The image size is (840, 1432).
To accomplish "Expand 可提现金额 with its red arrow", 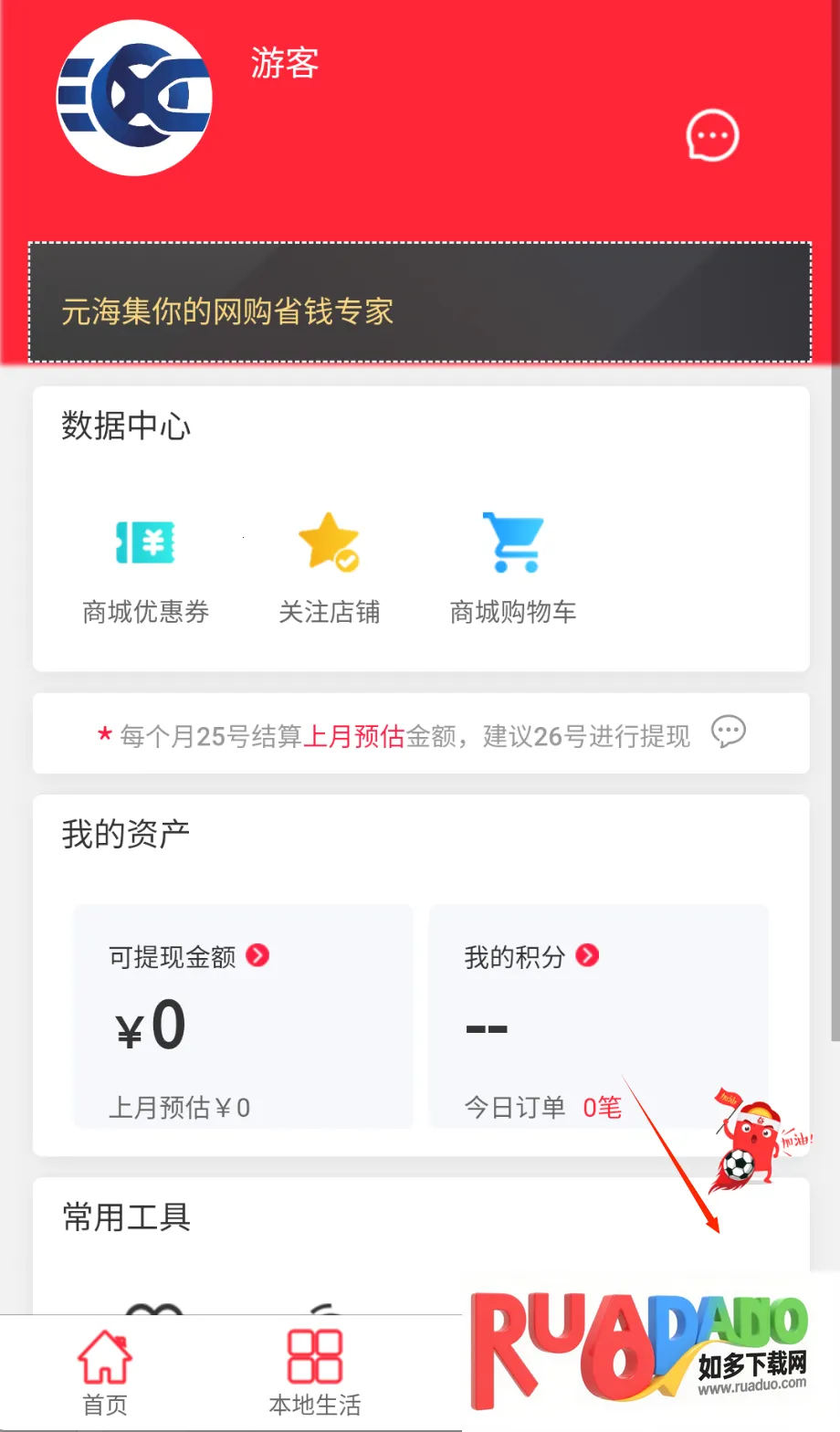I will 257,956.
